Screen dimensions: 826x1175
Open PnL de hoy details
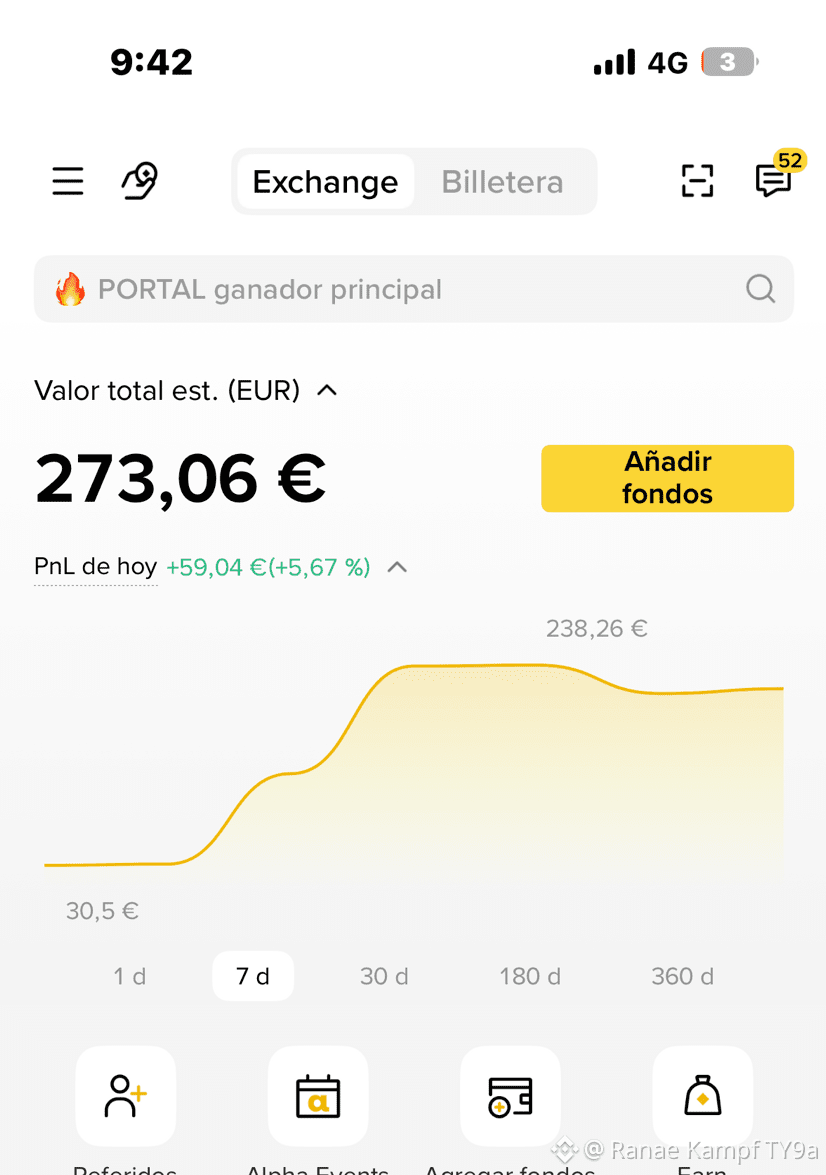click(95, 567)
